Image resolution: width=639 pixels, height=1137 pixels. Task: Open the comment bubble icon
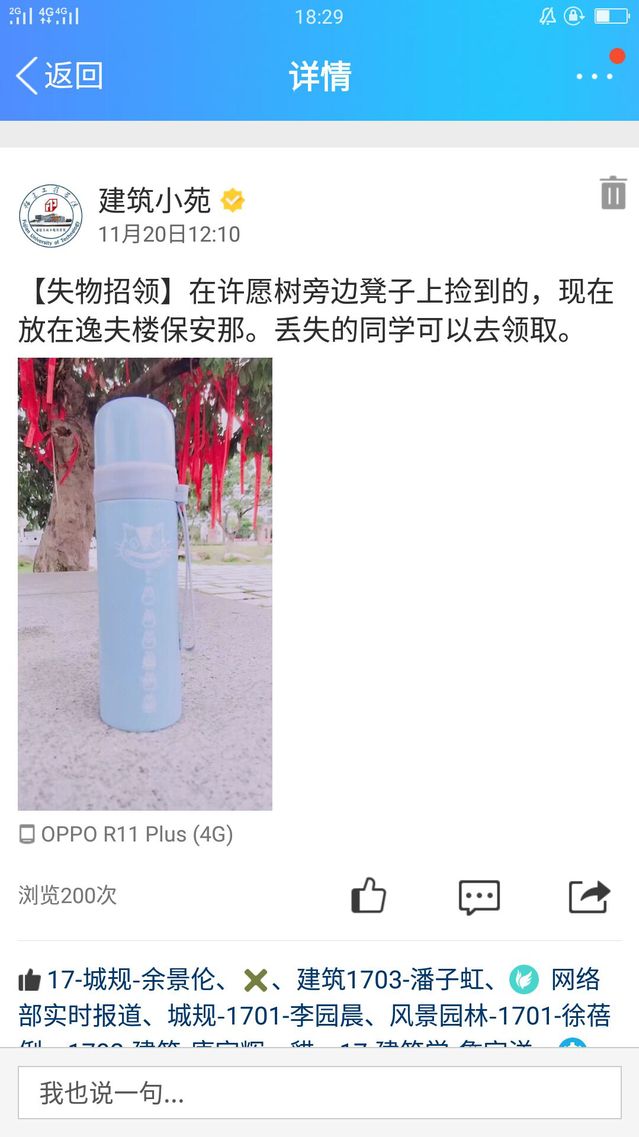pos(479,896)
